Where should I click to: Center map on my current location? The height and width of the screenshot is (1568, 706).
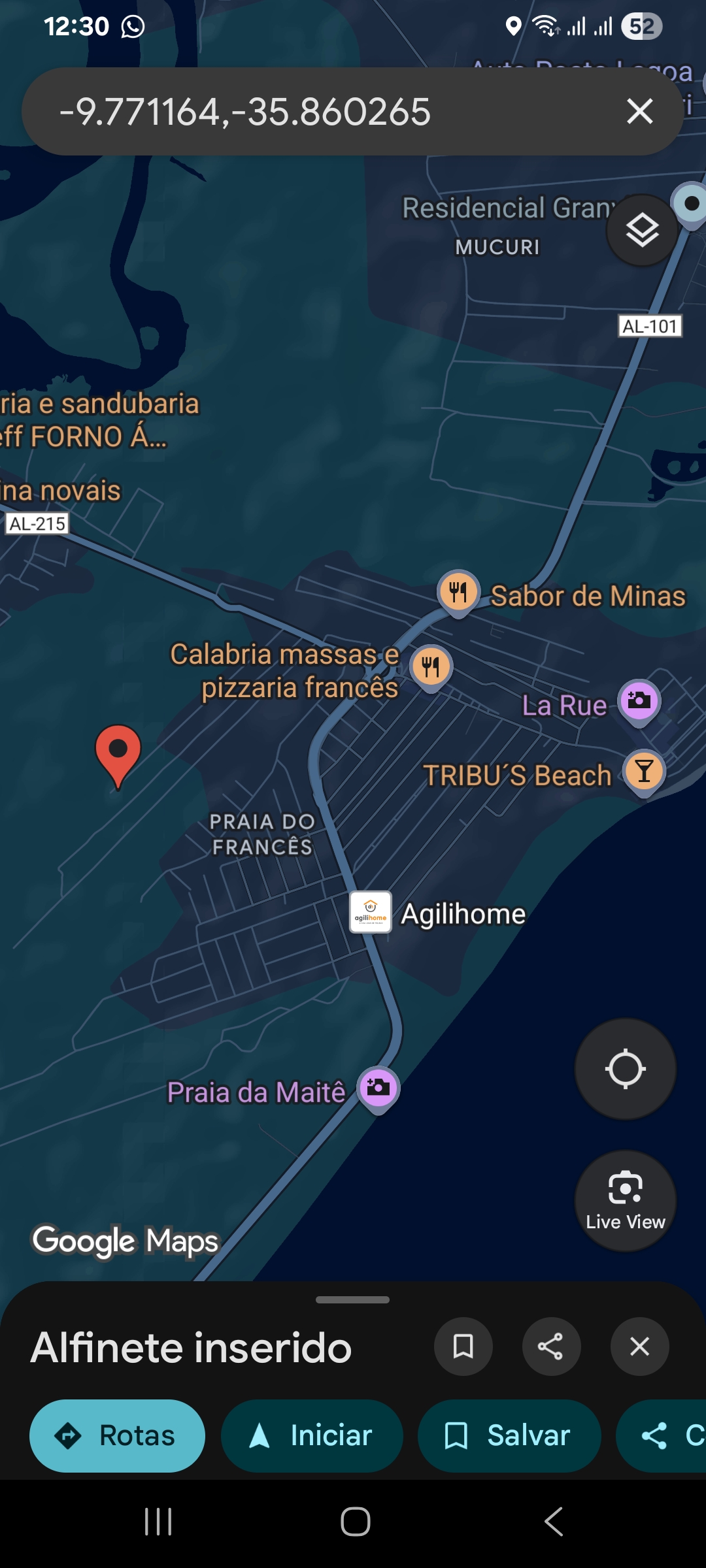[x=625, y=1069]
